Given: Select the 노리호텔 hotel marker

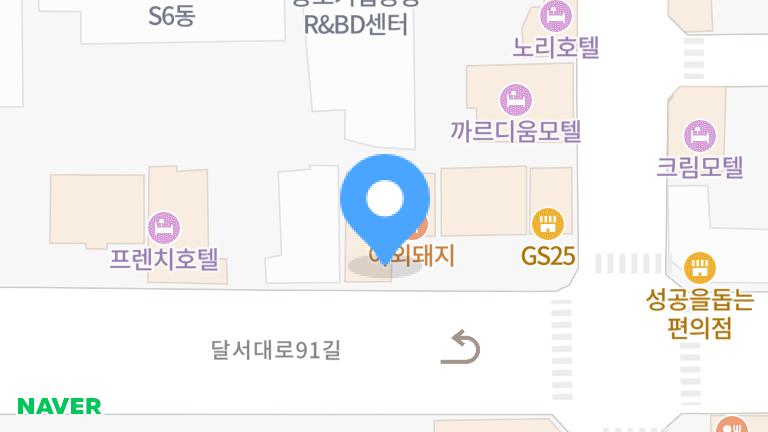Looking at the screenshot, I should 555,16.
